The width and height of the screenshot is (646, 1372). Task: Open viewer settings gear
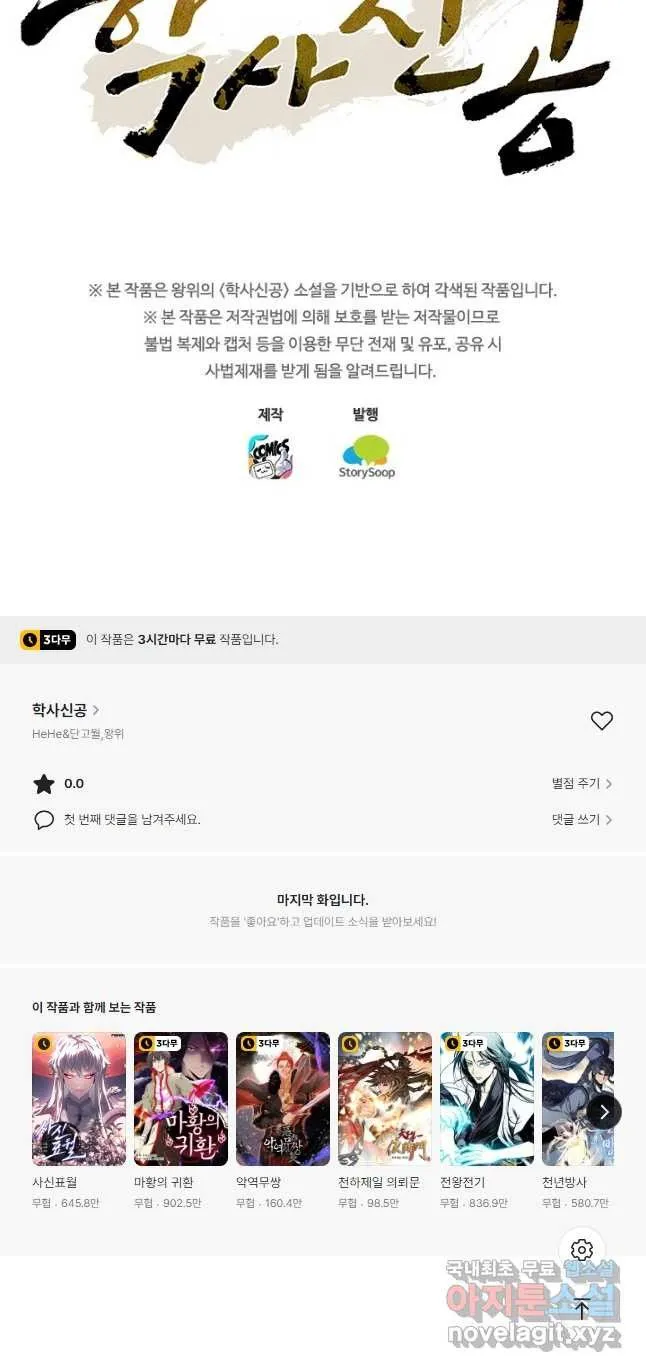pos(582,1250)
